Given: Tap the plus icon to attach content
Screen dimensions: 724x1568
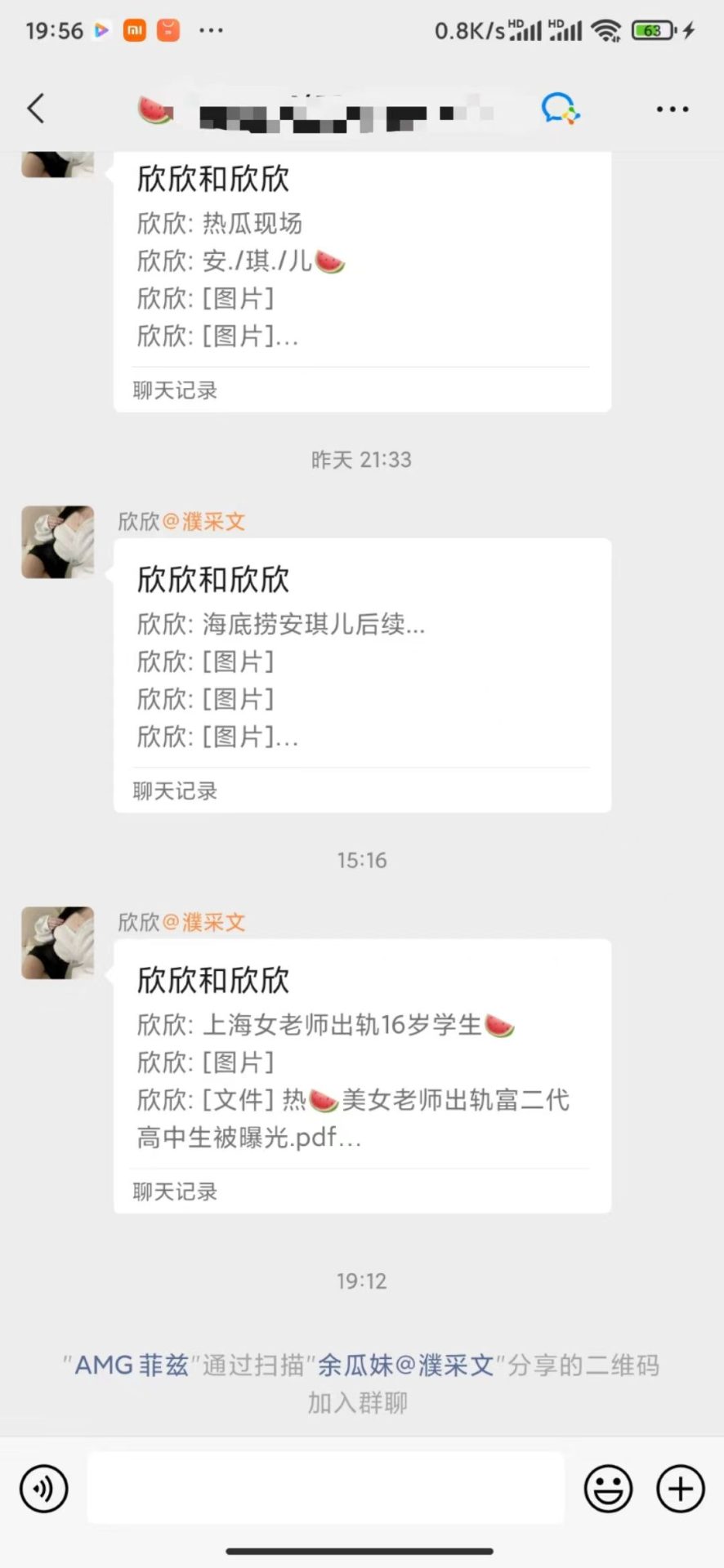Looking at the screenshot, I should pos(679,1488).
